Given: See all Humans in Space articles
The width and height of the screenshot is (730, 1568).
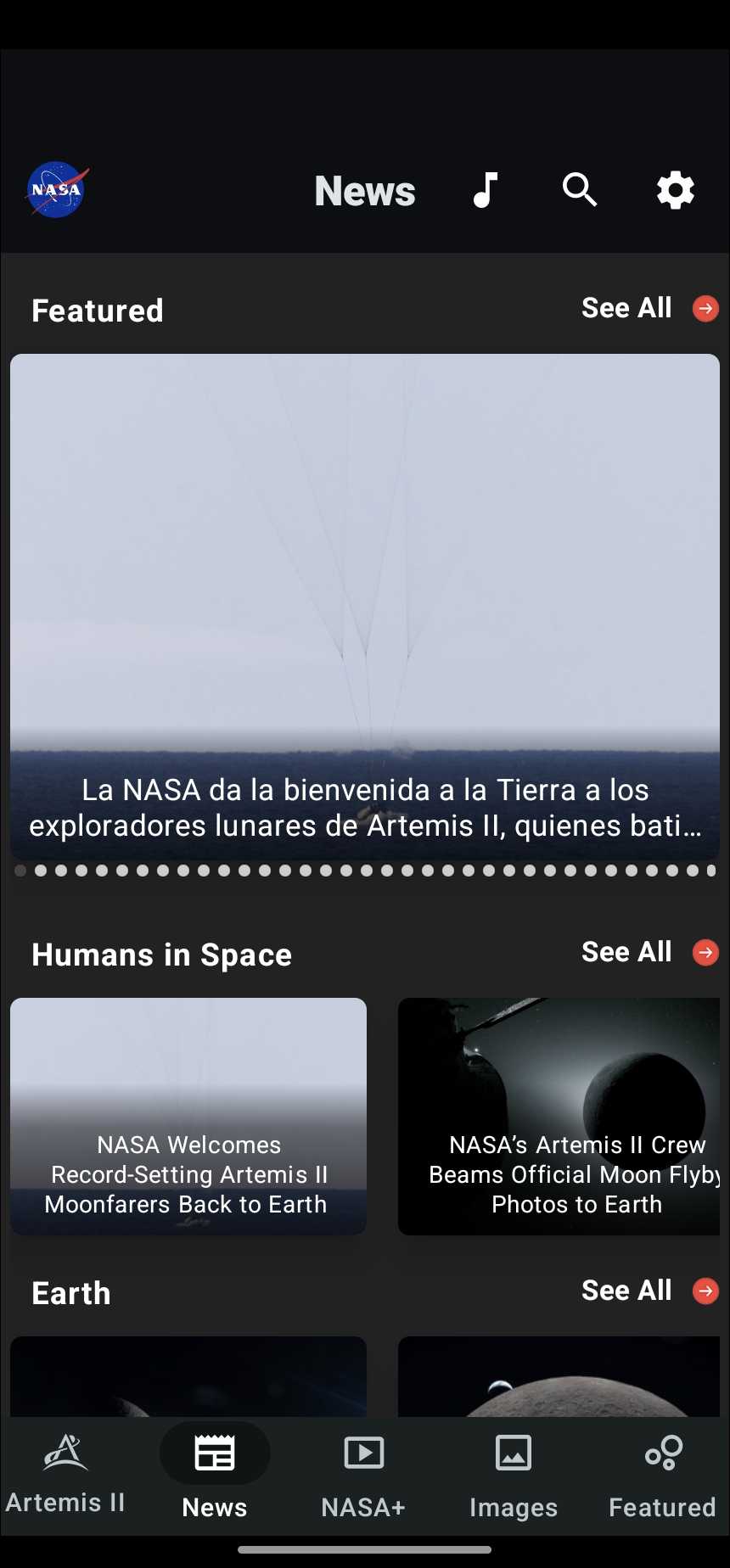Looking at the screenshot, I should [649, 952].
